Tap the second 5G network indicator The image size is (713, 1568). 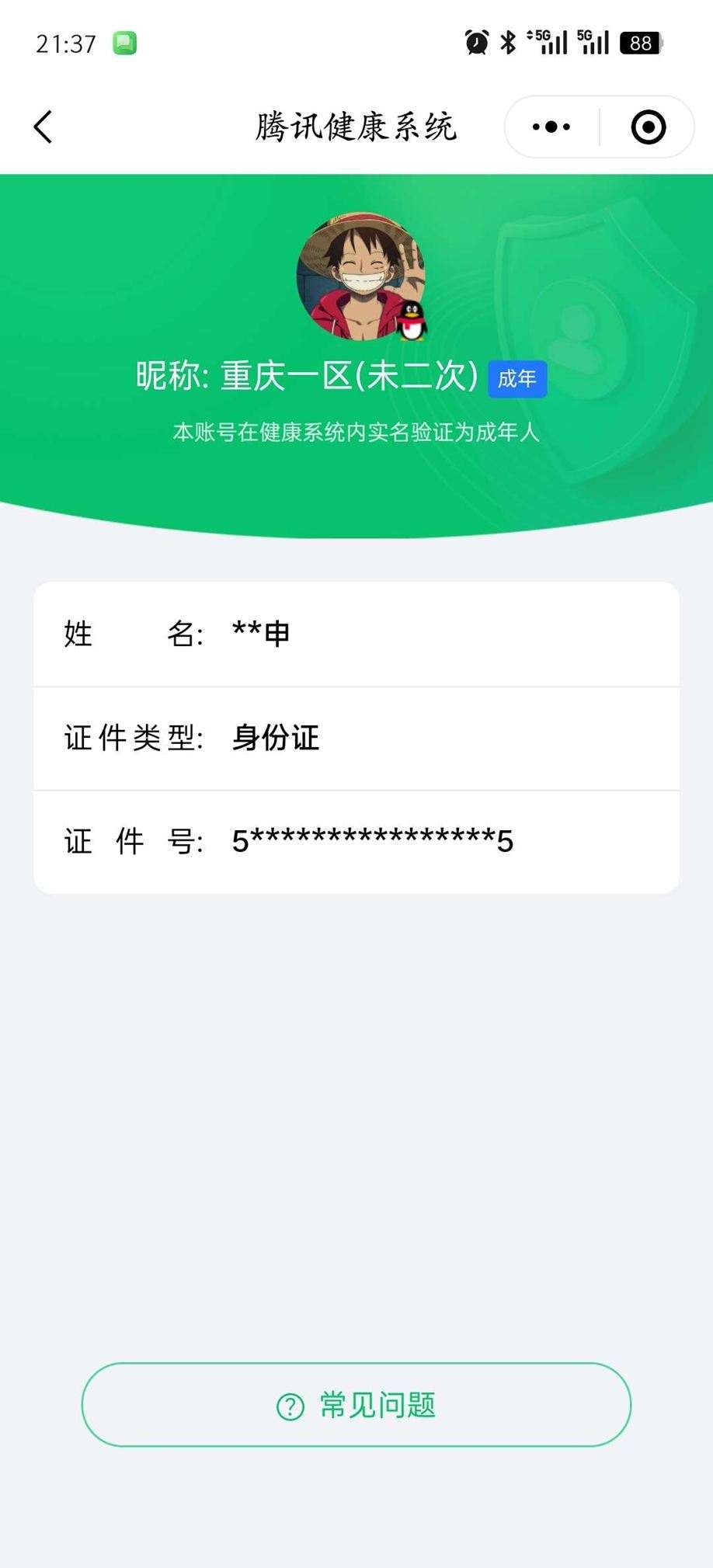point(594,41)
